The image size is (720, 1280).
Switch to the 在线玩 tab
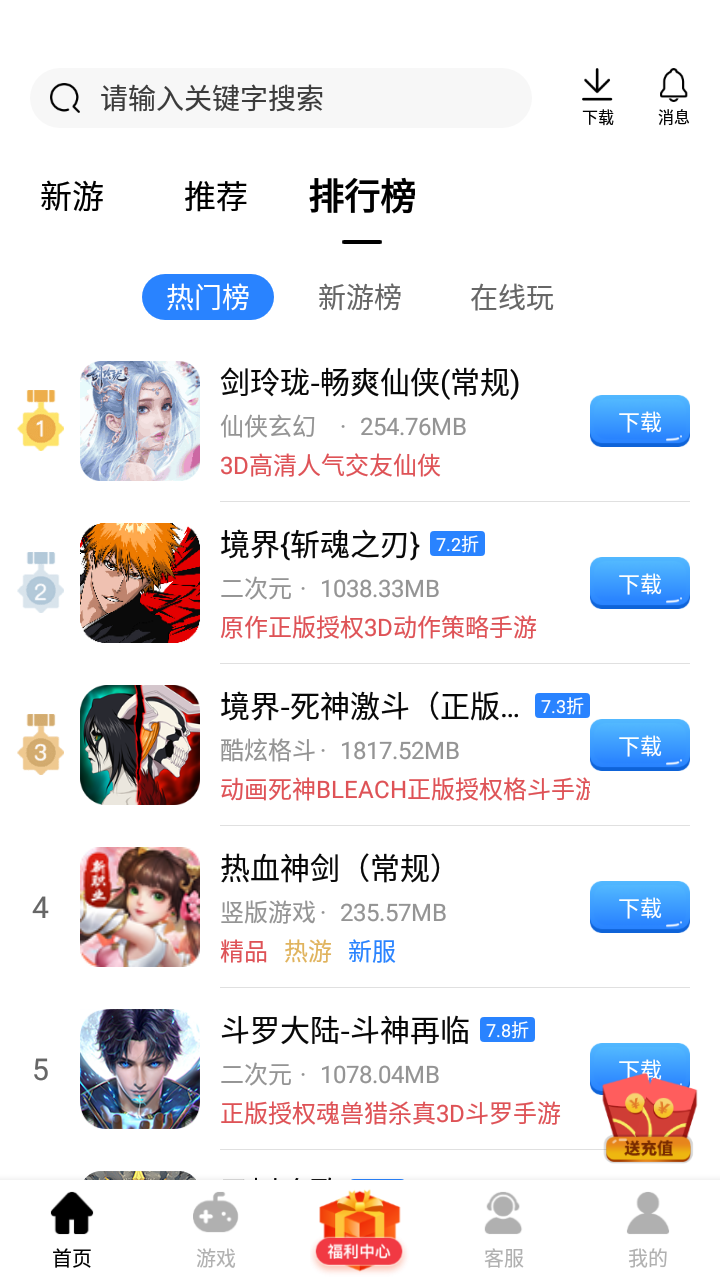(509, 297)
